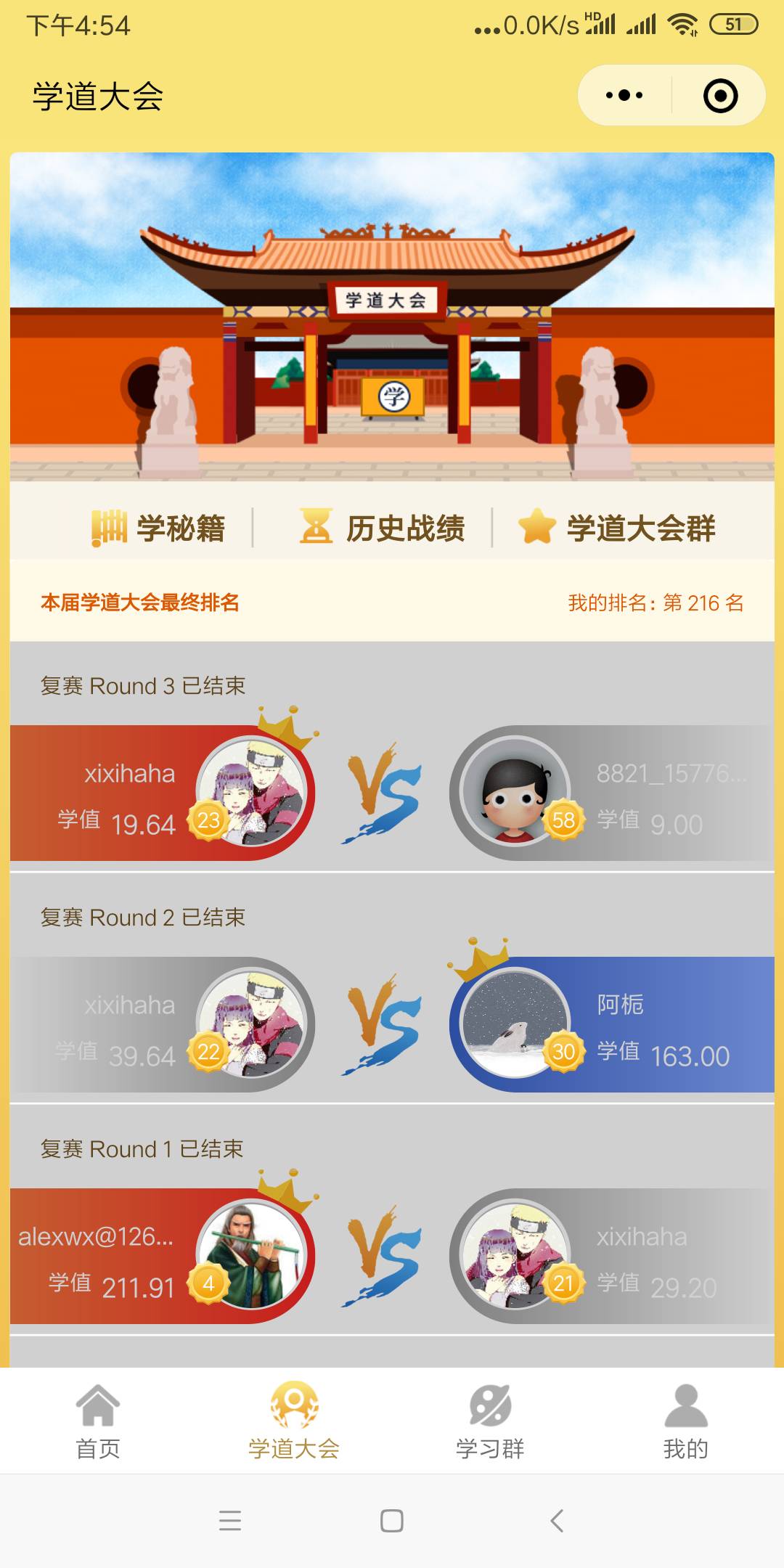Tap the system home button
The image size is (784, 1568).
(392, 1520)
